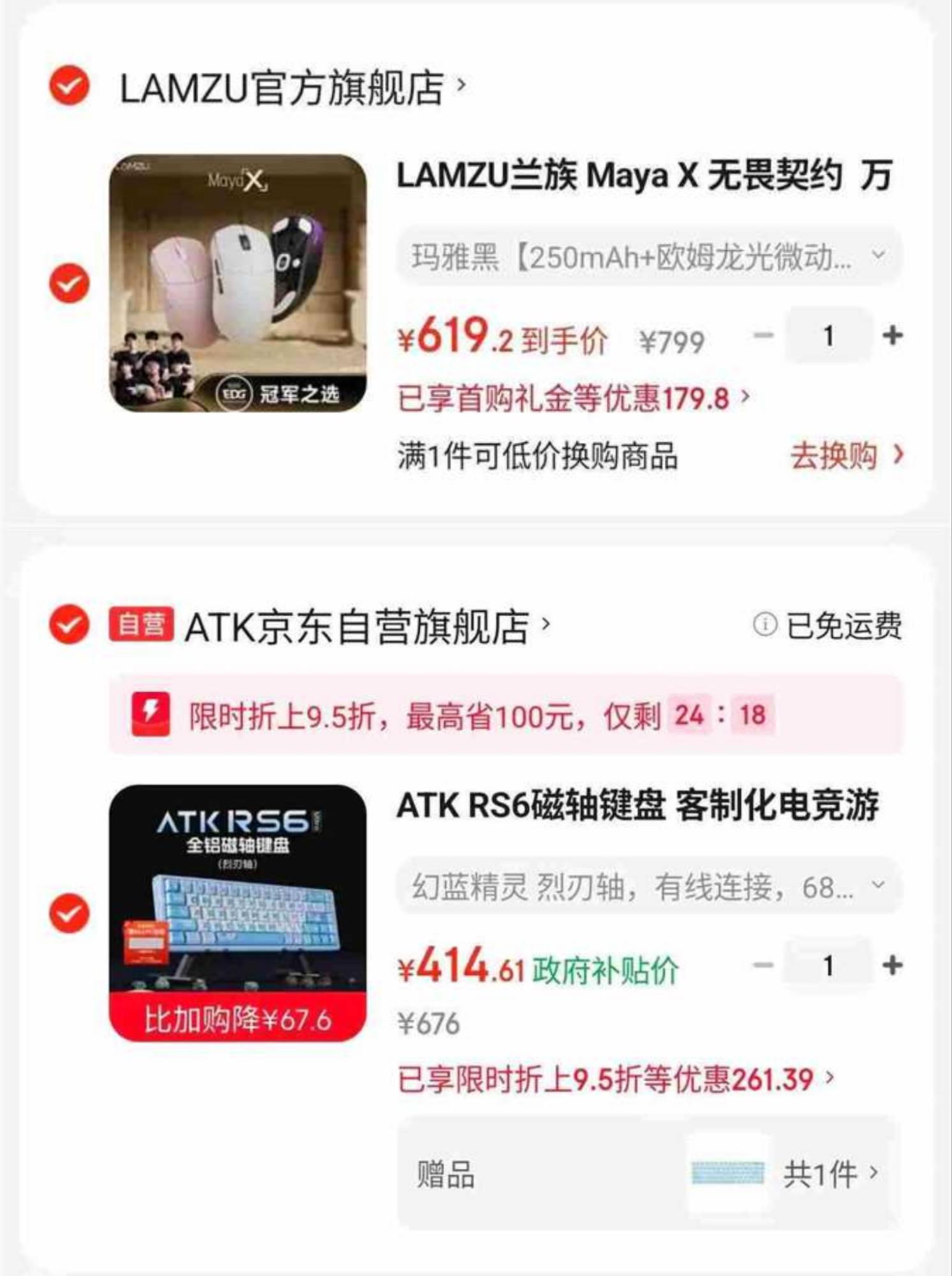Screen dimensions: 952x1276
Task: Change the 幻蓝精灵 烈刃轴 variant dropdown
Action: point(649,887)
